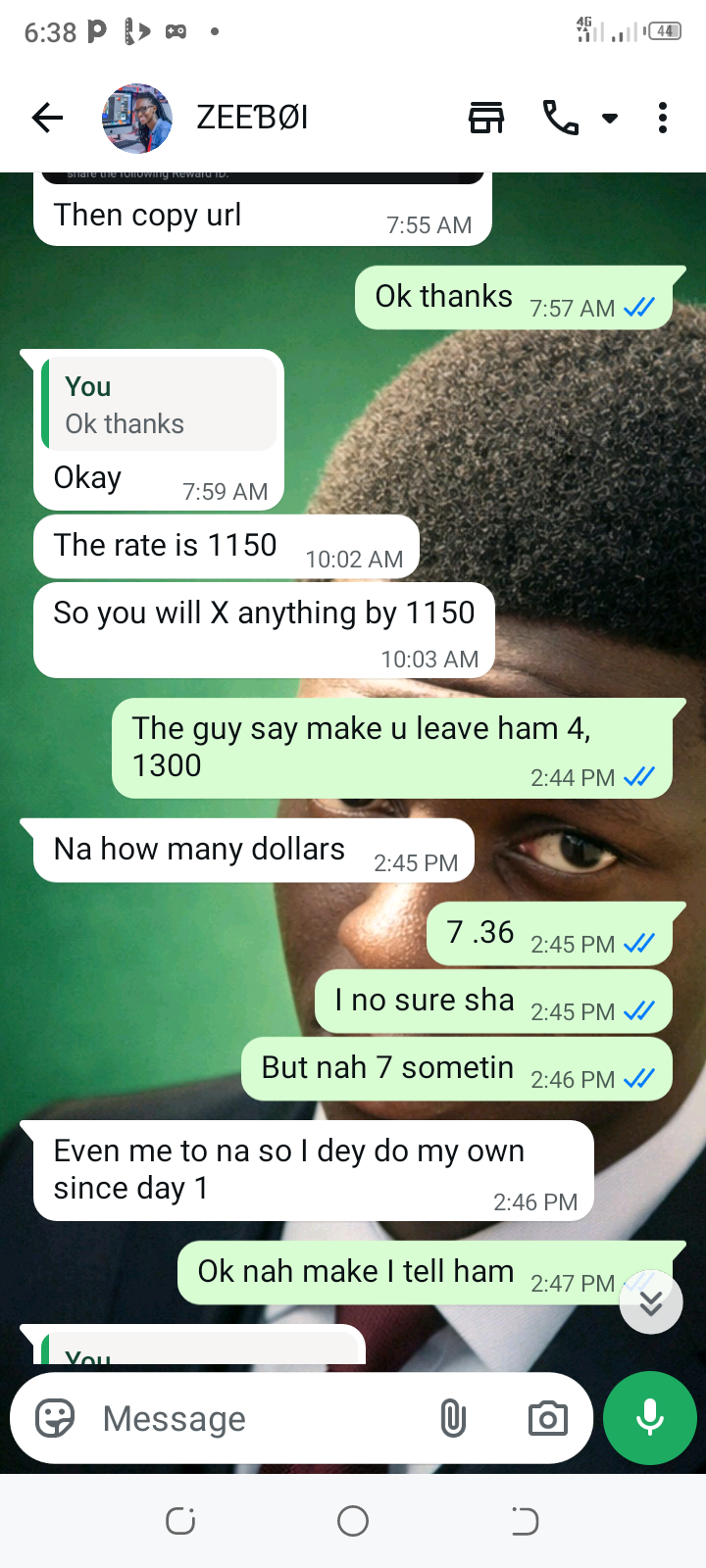Go back to the chat list

click(x=47, y=119)
